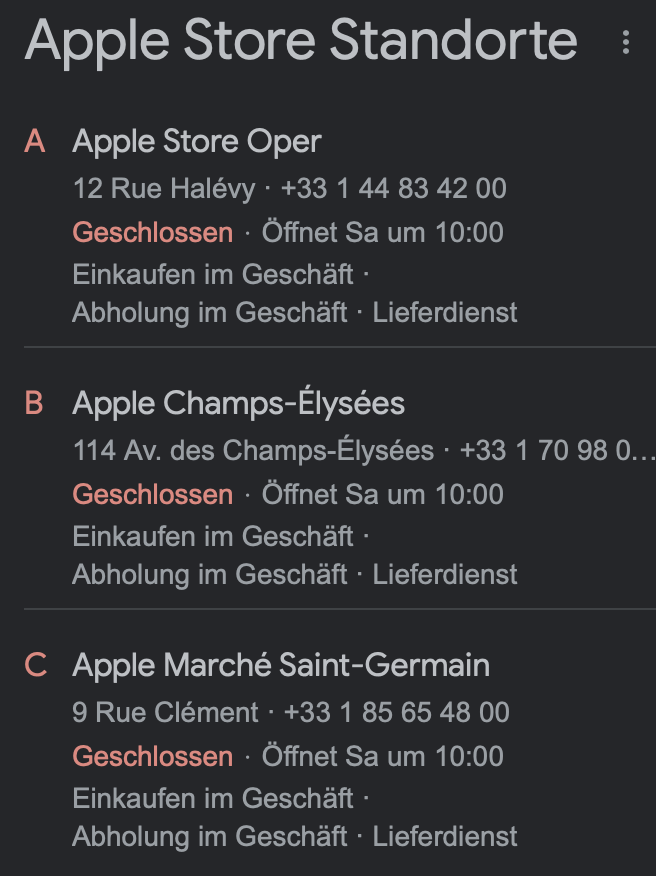The image size is (656, 876).
Task: Open the Apple Store Oper listing
Action: pyautogui.click(x=197, y=142)
